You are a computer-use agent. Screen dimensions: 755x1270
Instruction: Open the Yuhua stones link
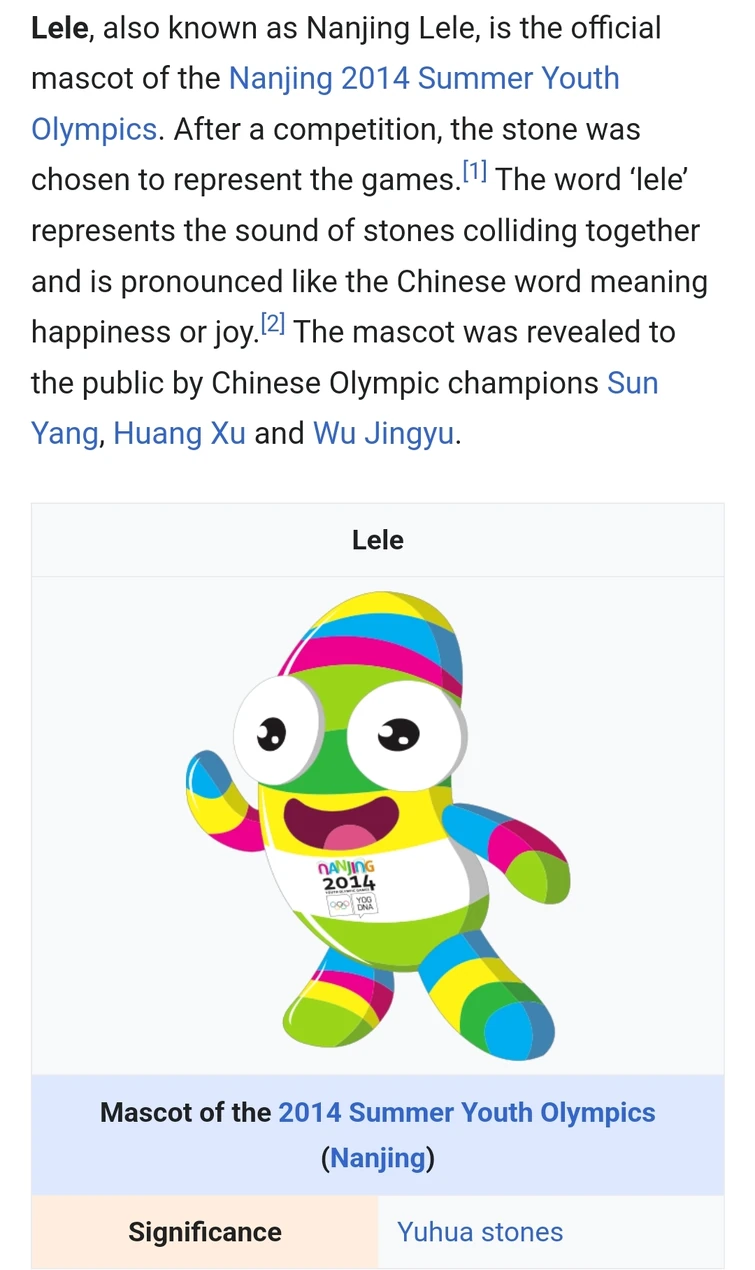(x=480, y=1232)
